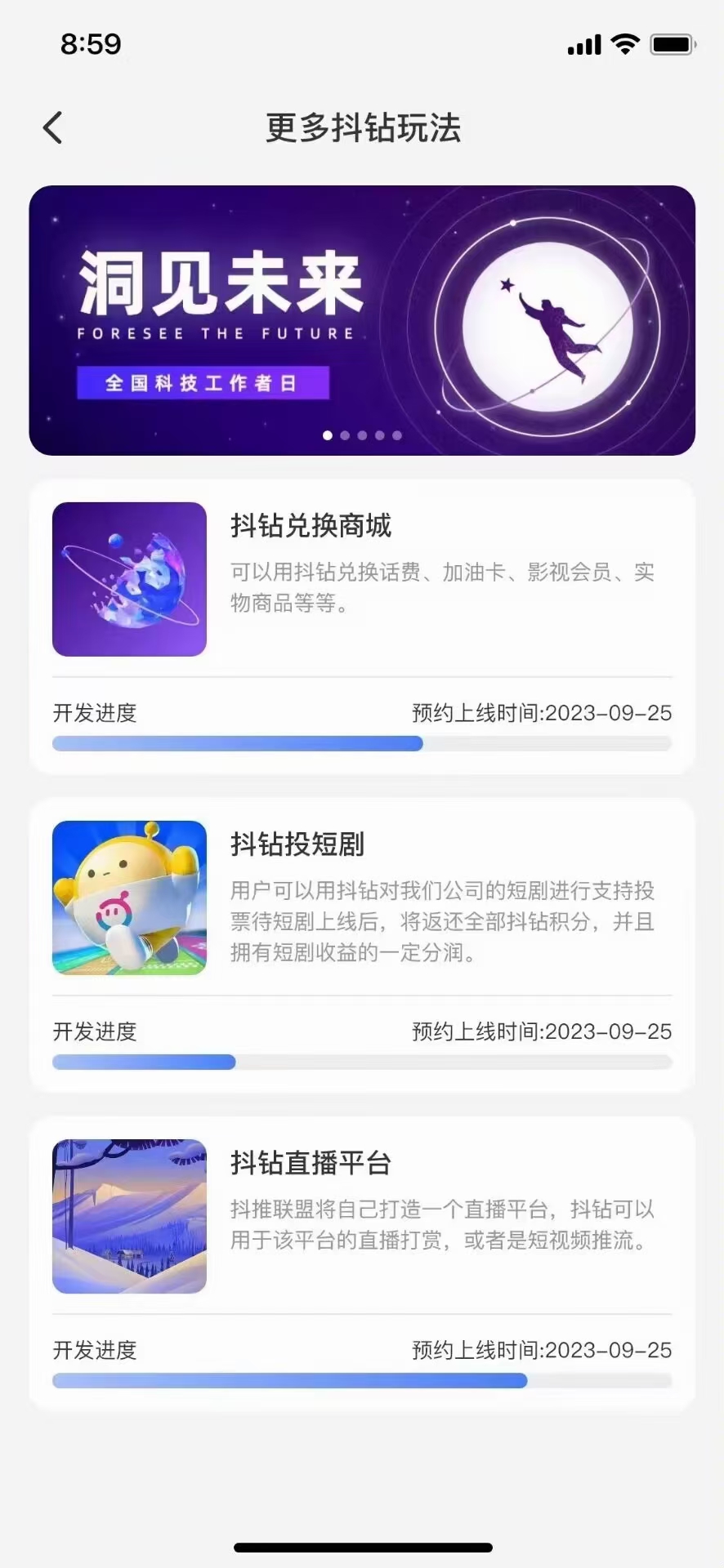Go back using the top-left arrow
The image size is (724, 1568).
point(53,128)
